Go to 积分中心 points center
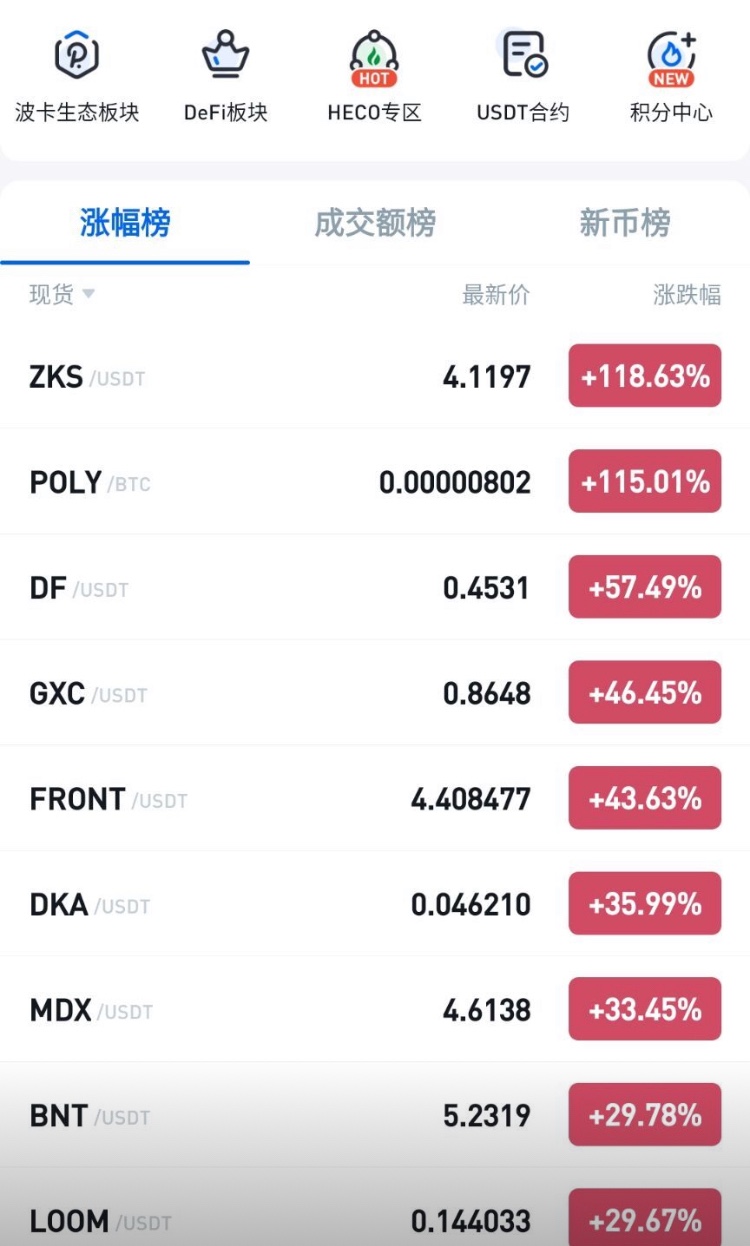Viewport: 750px width, 1246px height. 671,76
